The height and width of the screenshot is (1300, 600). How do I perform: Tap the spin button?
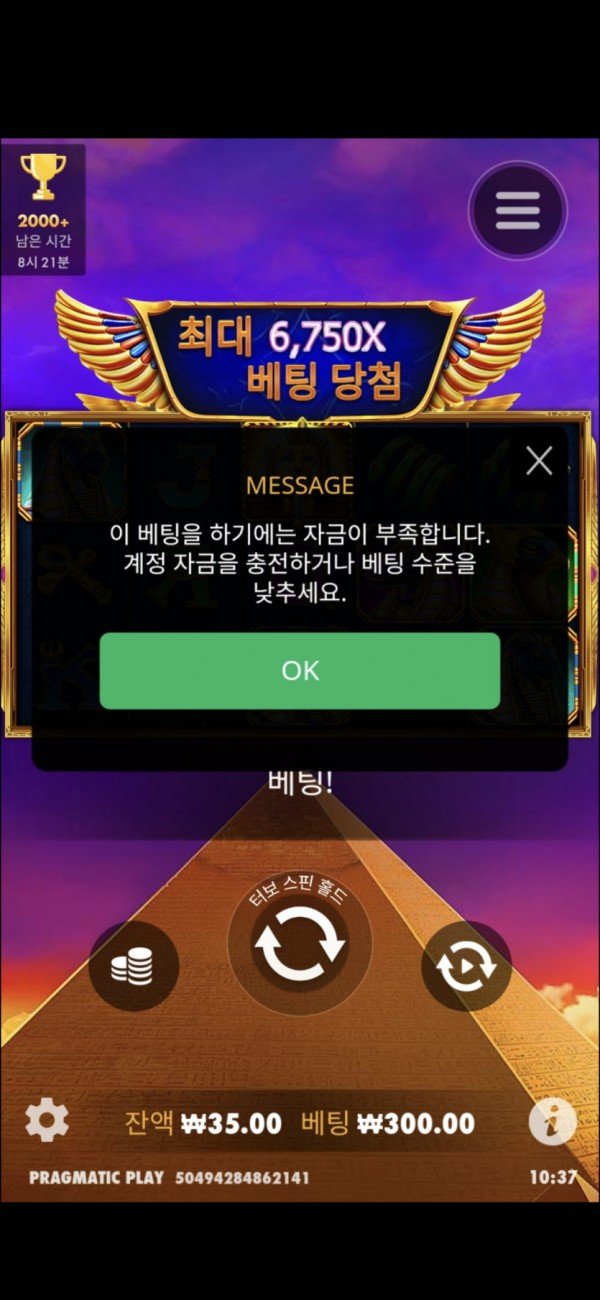(299, 942)
